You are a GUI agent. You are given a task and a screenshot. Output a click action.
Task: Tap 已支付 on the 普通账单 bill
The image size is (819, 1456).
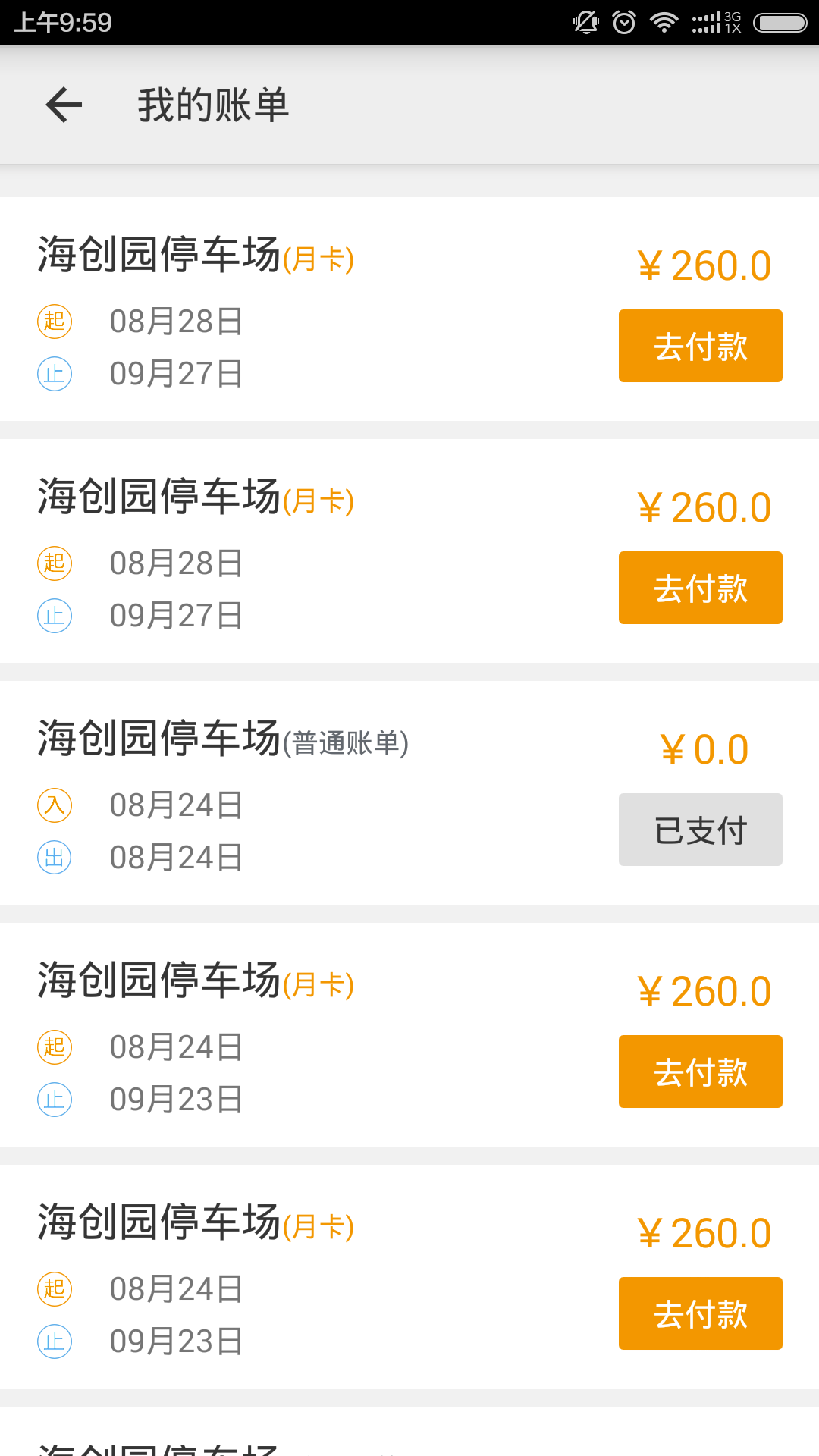pyautogui.click(x=700, y=830)
